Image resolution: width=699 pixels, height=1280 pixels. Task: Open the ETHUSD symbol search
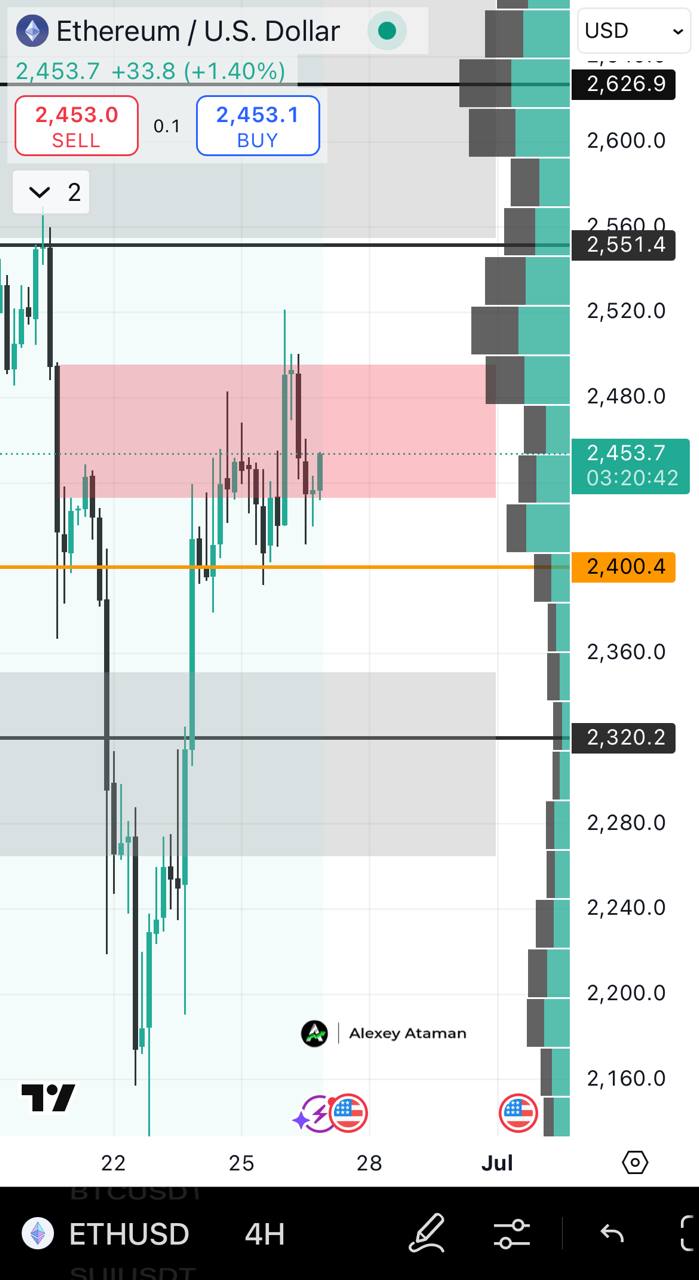[x=108, y=1234]
